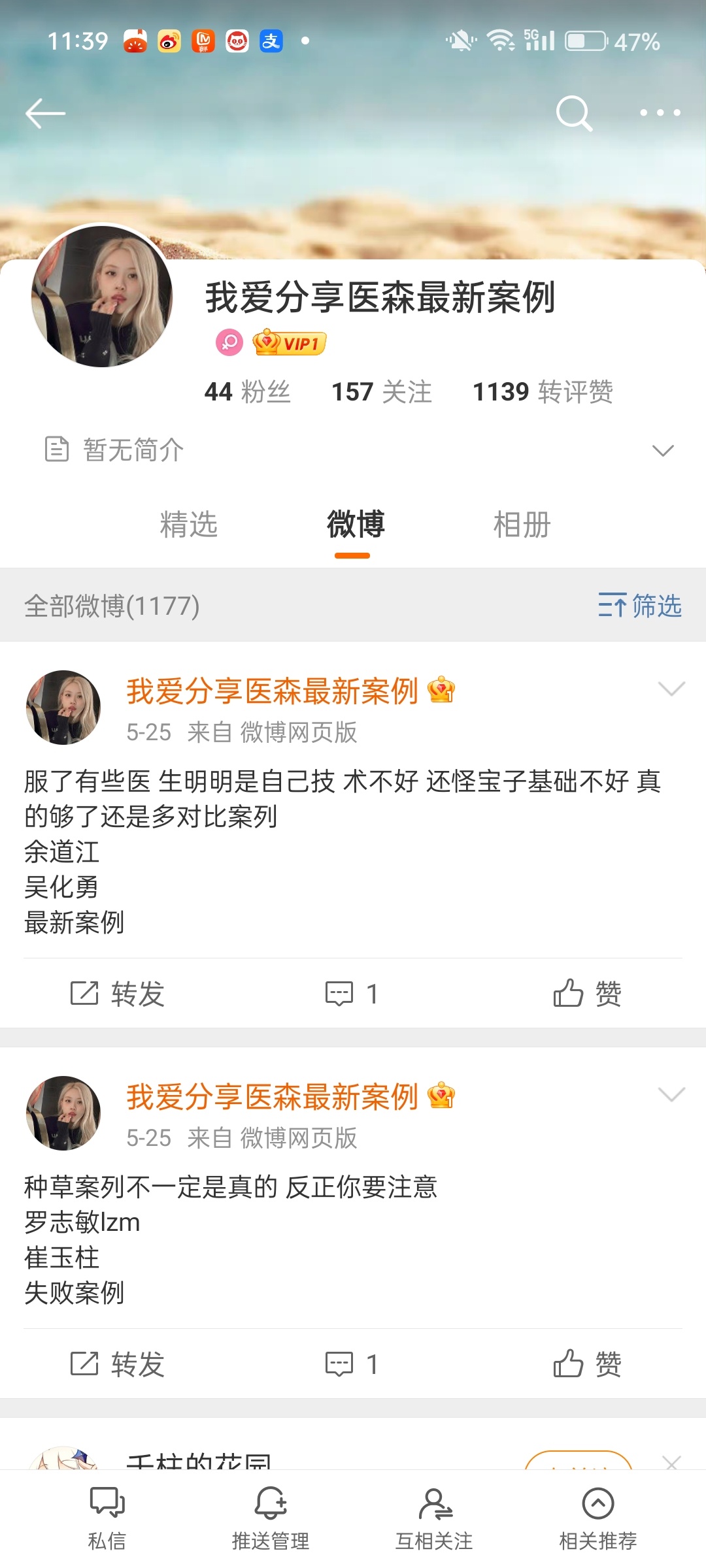Viewport: 706px width, 1568px height.
Task: Open the 筛选 filter for posts
Action: [x=640, y=606]
